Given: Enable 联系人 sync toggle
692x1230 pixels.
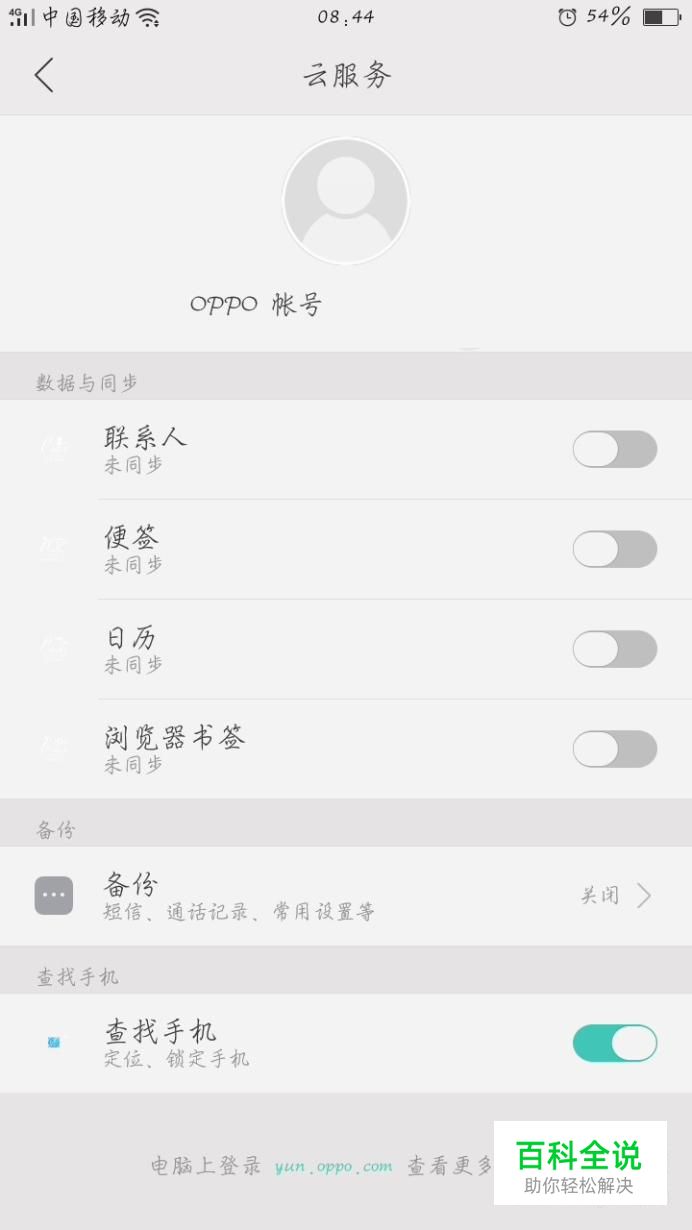Looking at the screenshot, I should pos(614,449).
